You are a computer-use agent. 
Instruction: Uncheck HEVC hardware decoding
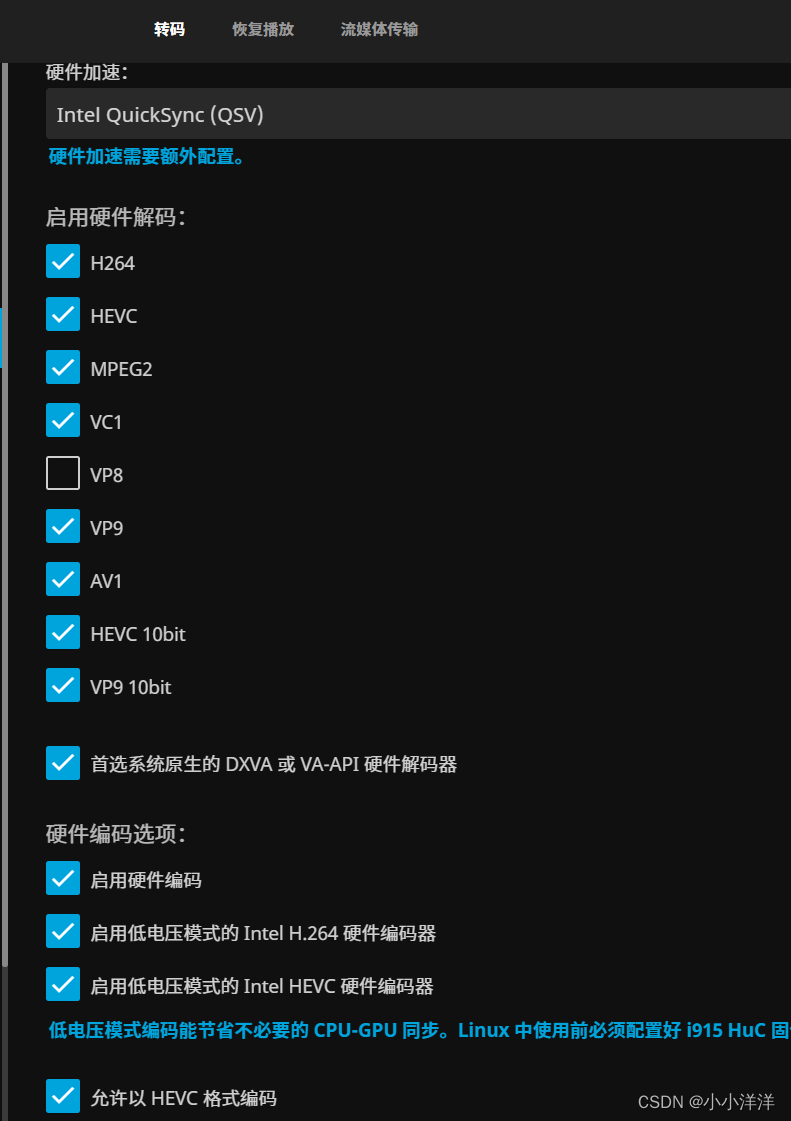coord(62,314)
